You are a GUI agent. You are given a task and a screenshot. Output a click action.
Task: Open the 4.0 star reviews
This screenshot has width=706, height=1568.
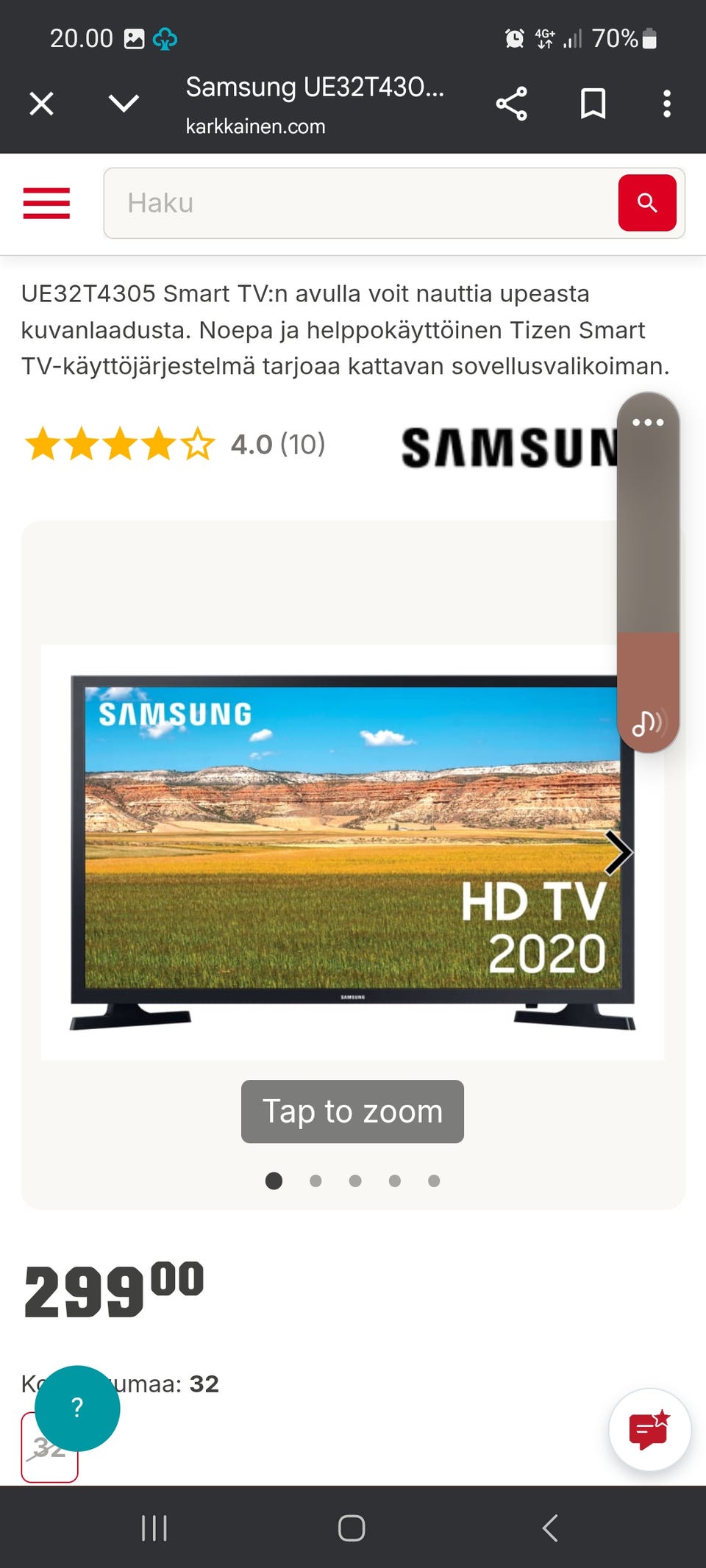(x=175, y=444)
